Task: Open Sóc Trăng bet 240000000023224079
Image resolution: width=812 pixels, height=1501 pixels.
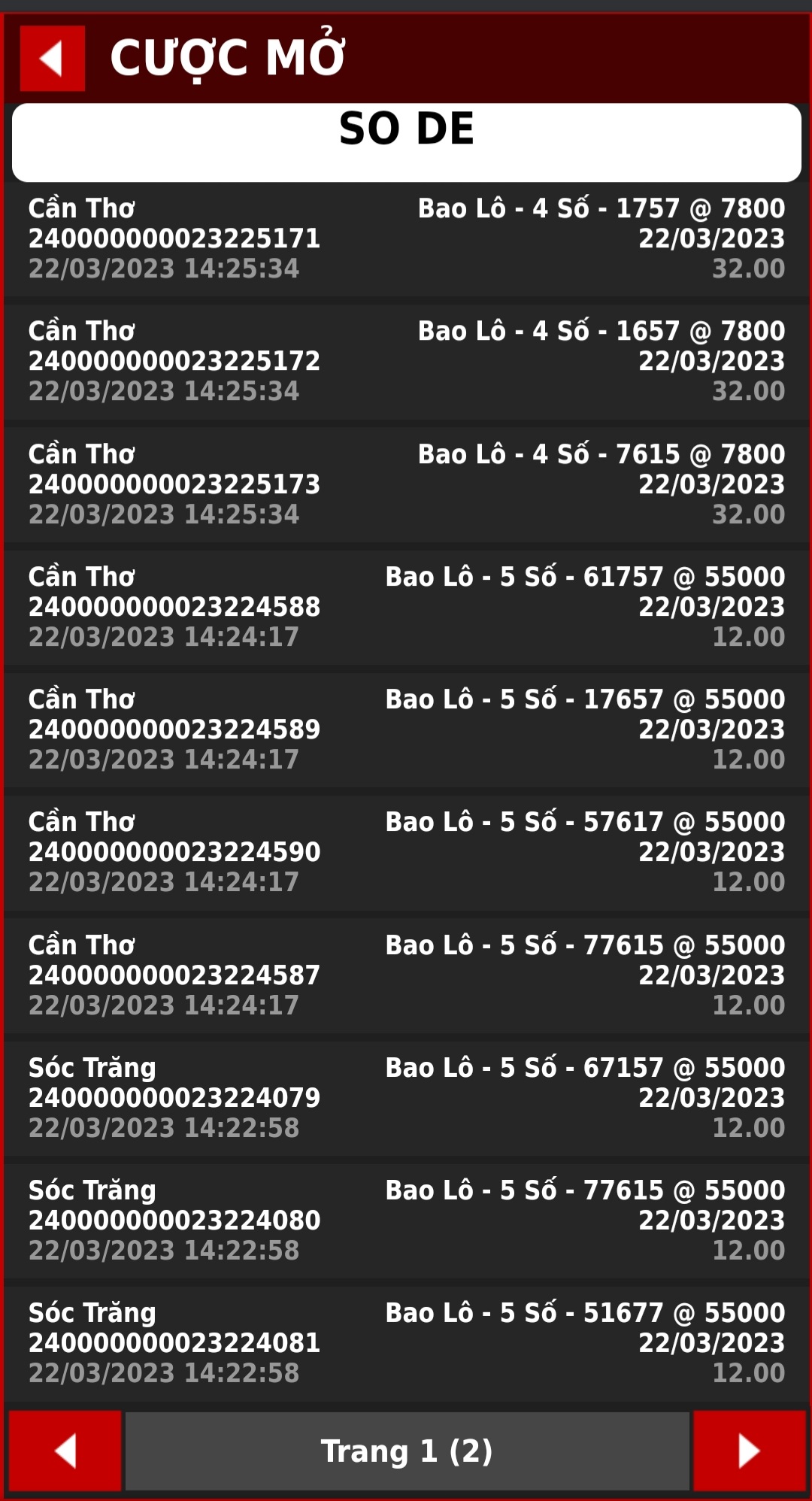Action: click(x=406, y=1098)
